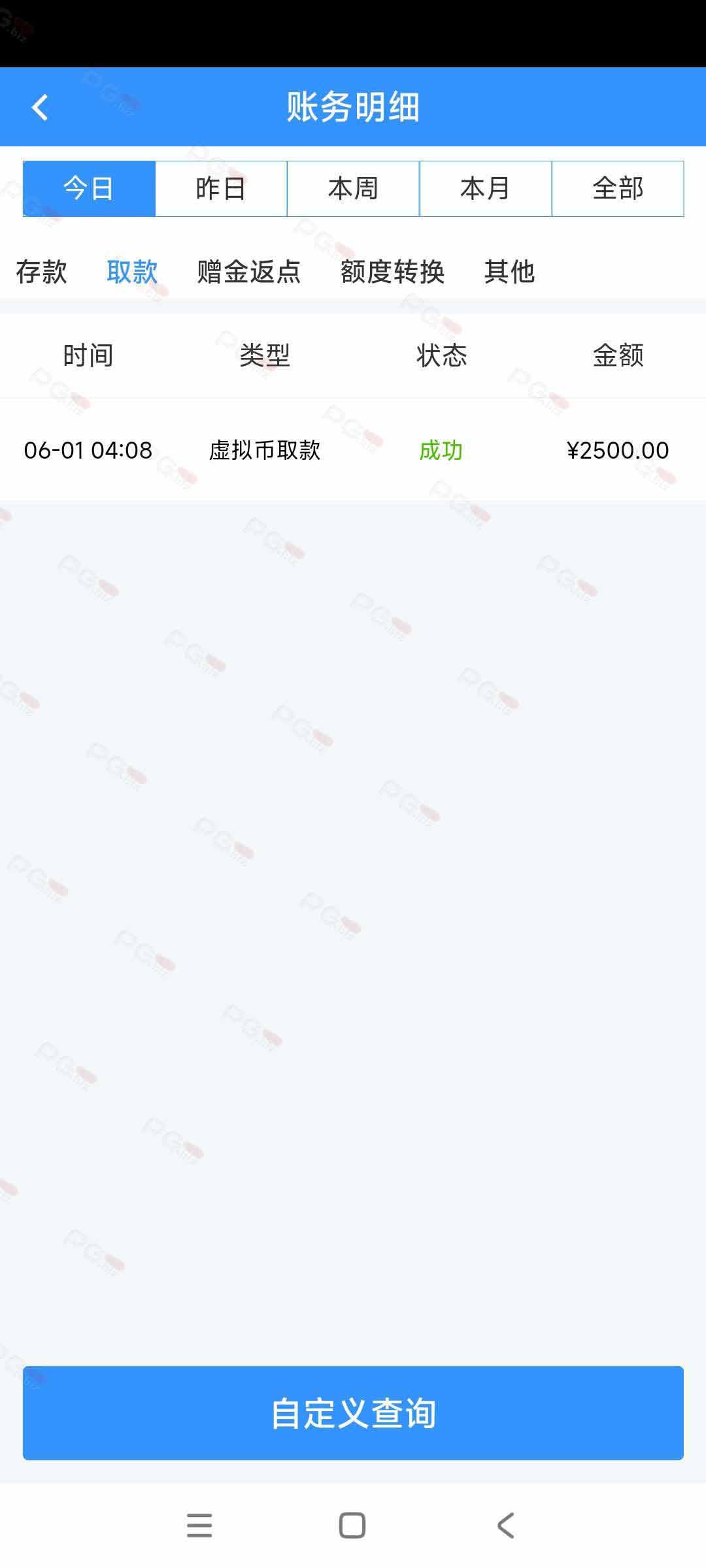Switch to 额度转换 records
The width and height of the screenshot is (706, 1568).
coord(392,272)
